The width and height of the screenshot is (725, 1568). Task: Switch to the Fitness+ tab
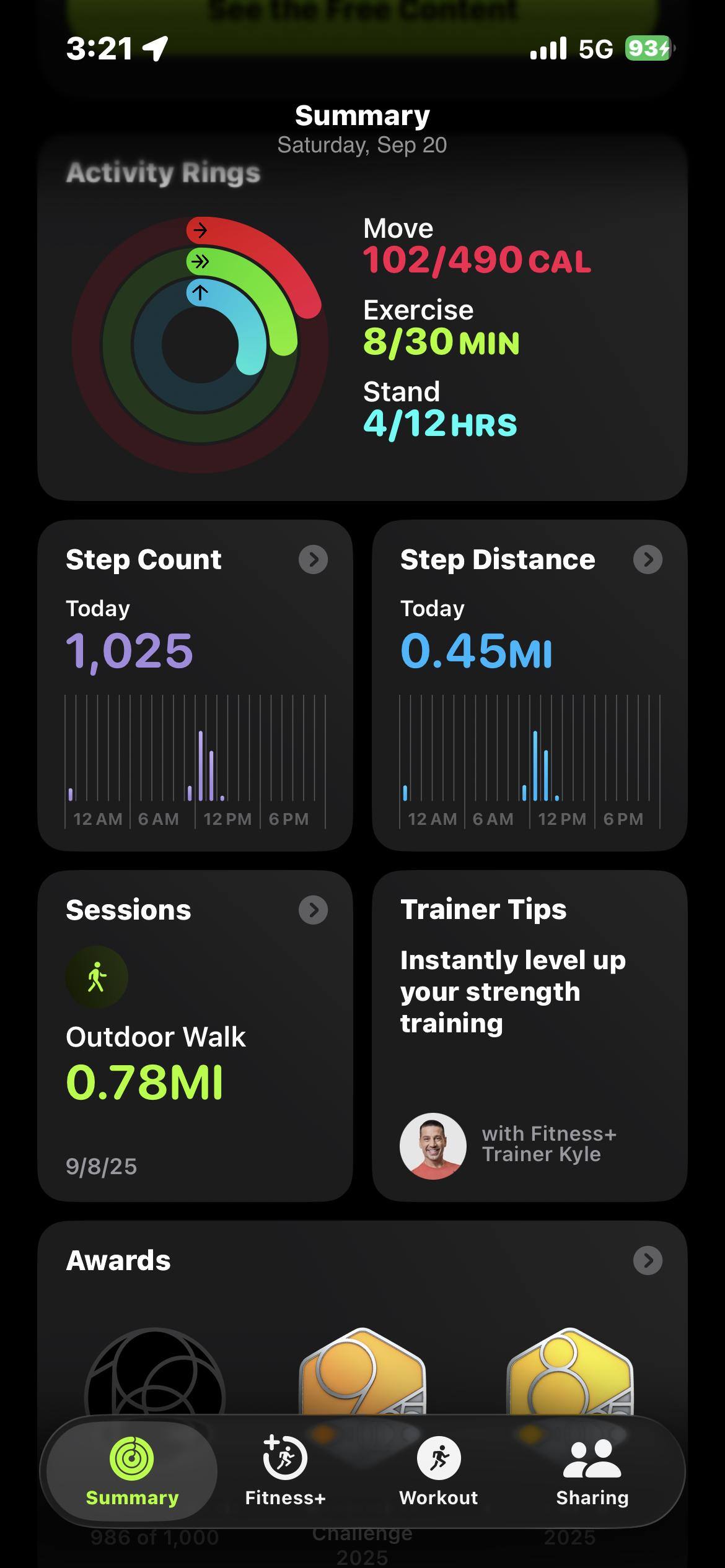[285, 1472]
